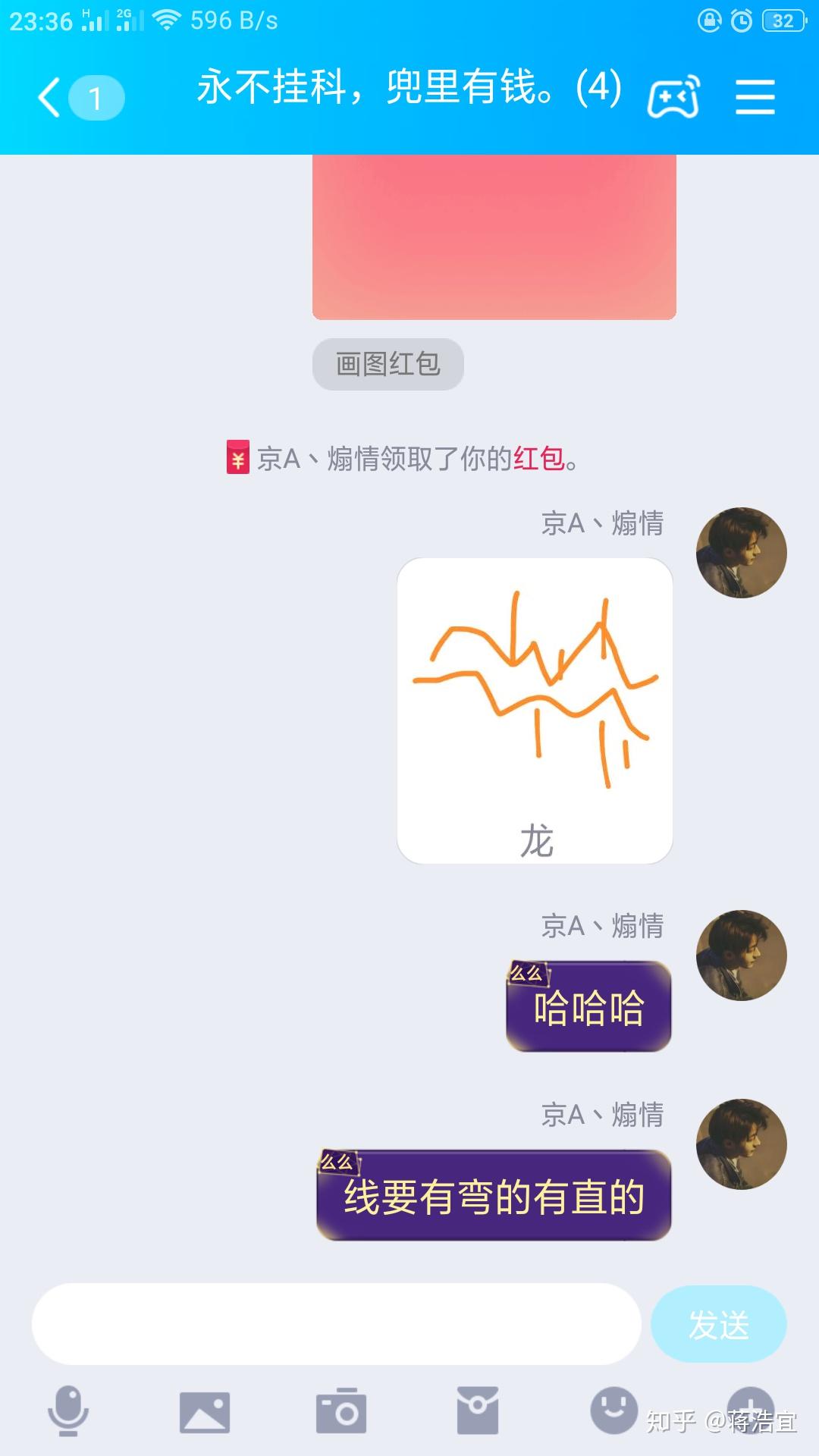Tap the group title 永不挂科，兜里有钱
The height and width of the screenshot is (1456, 819).
[409, 89]
